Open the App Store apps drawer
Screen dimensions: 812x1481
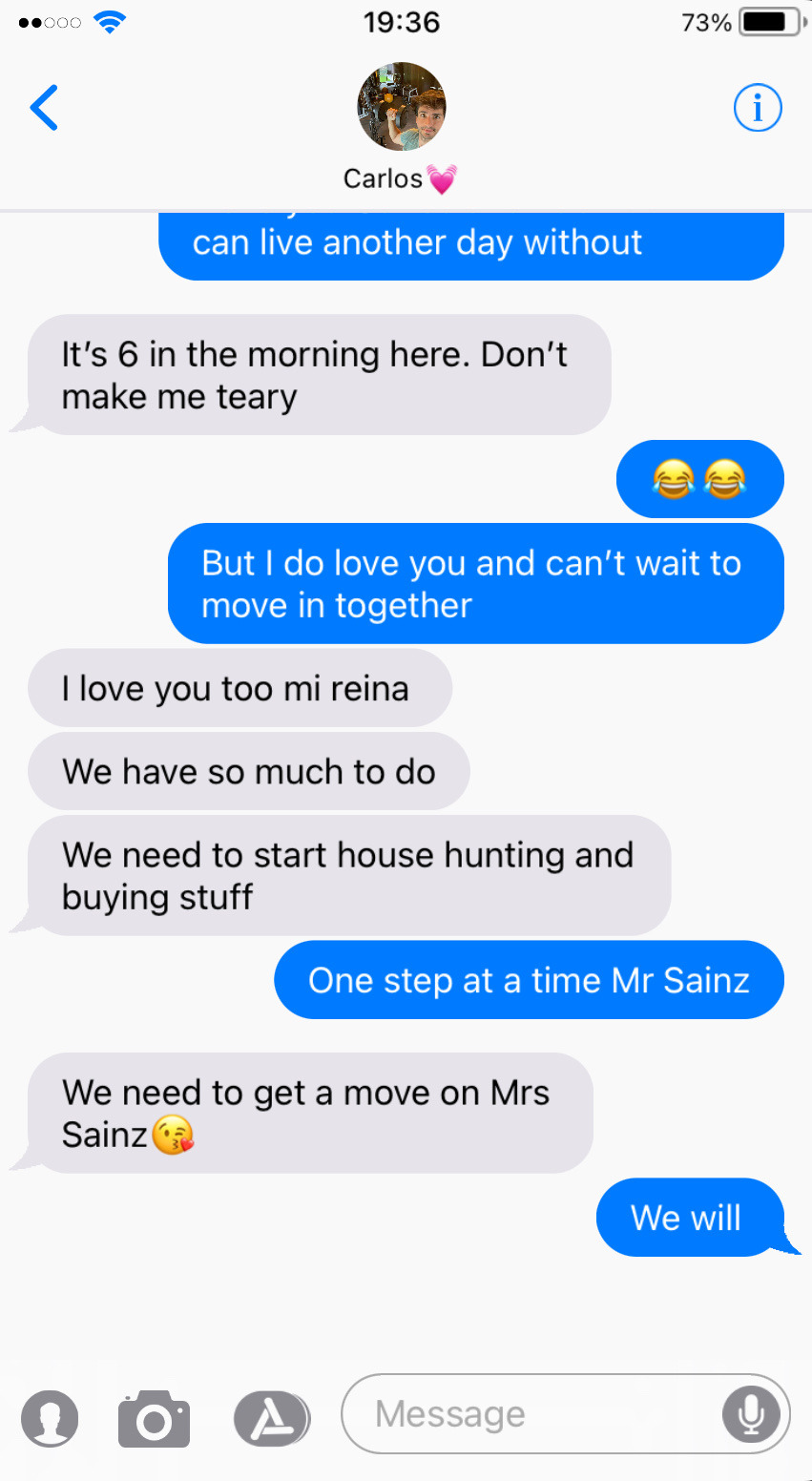(x=272, y=1418)
